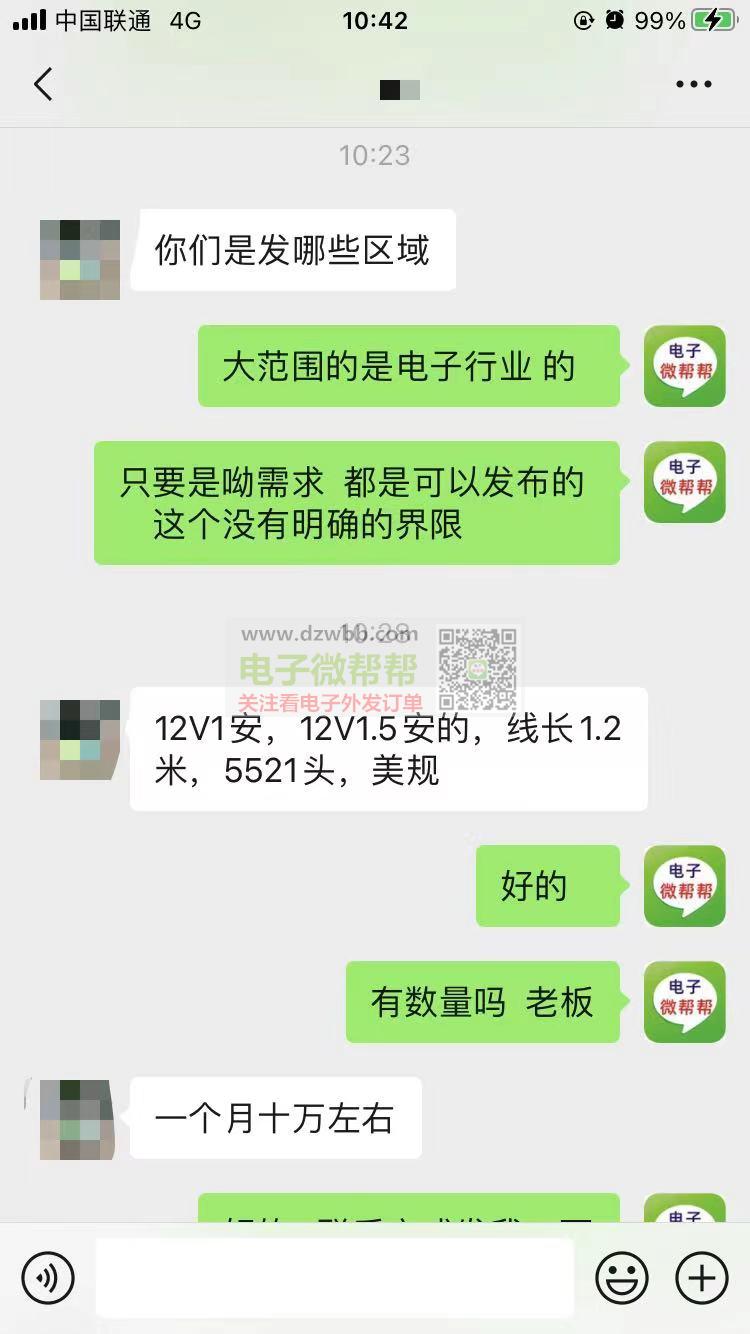Go back to the chat list
Viewport: 750px width, 1334px height.
tap(43, 85)
